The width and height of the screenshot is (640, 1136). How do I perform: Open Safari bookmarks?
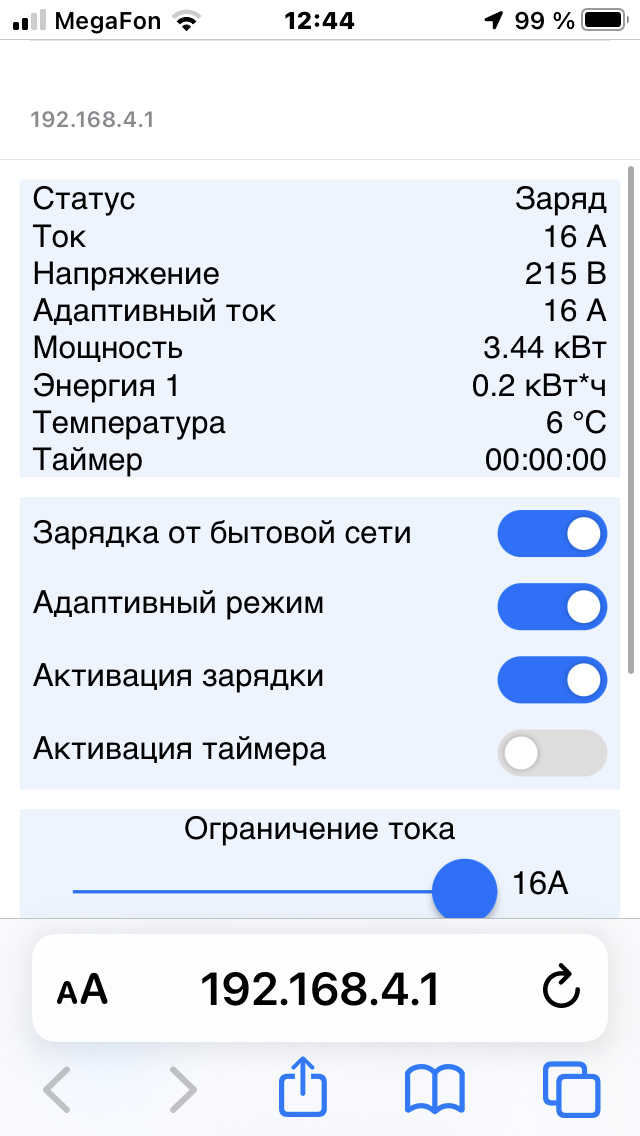pyautogui.click(x=434, y=1089)
